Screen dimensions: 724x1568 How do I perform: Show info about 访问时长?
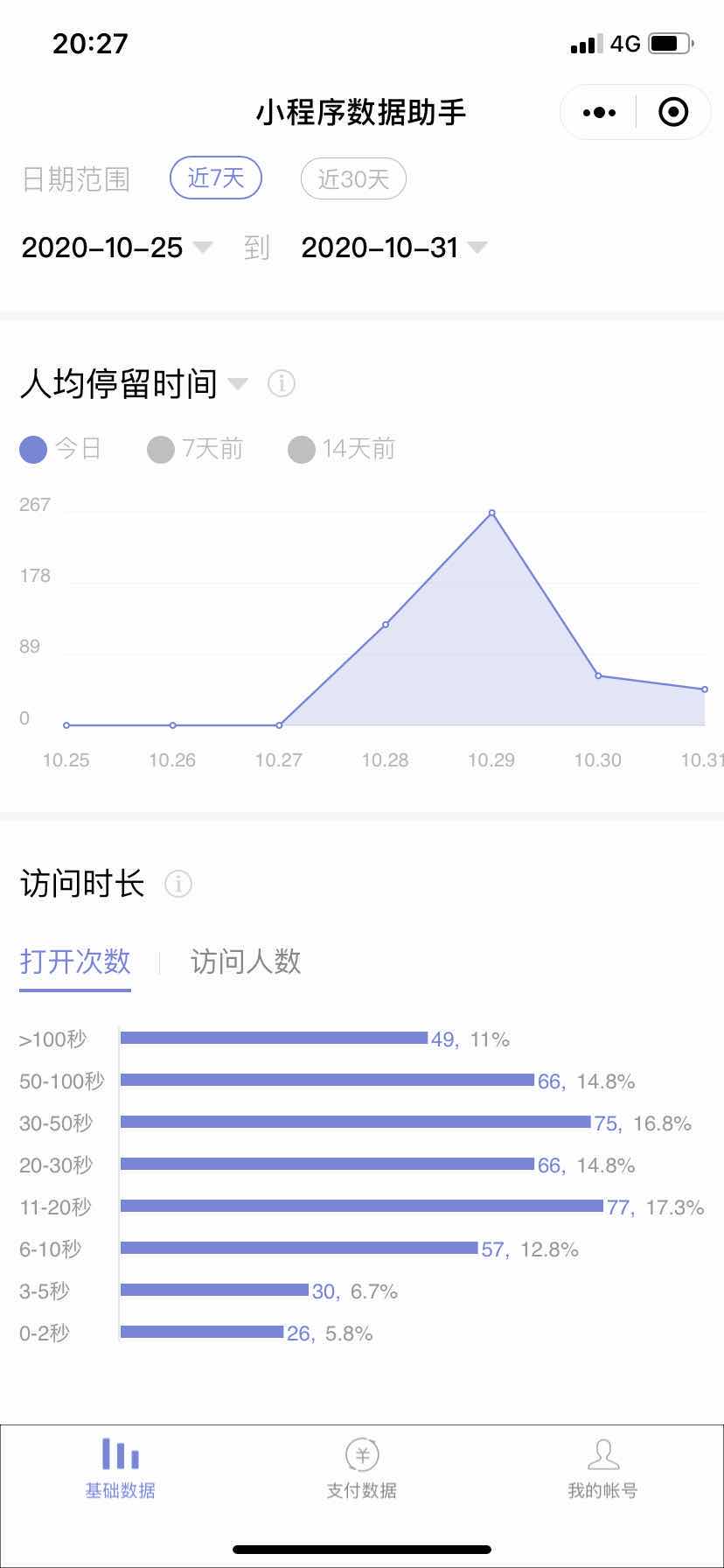[x=178, y=884]
